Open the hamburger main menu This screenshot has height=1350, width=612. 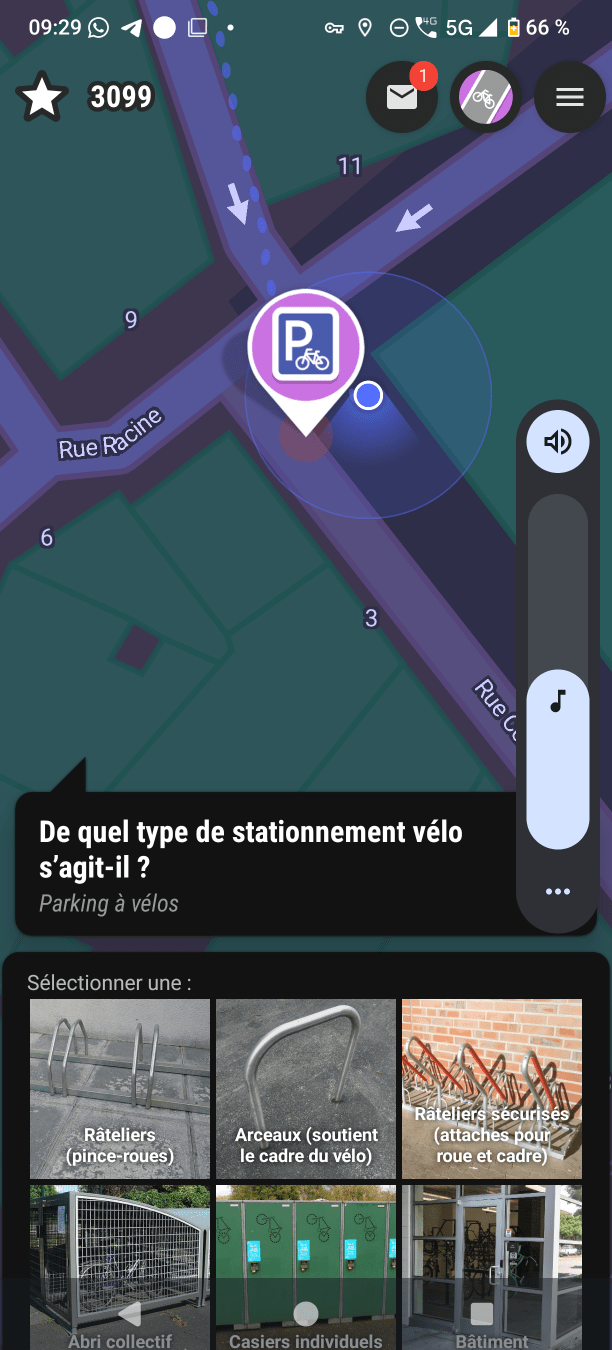[x=569, y=97]
